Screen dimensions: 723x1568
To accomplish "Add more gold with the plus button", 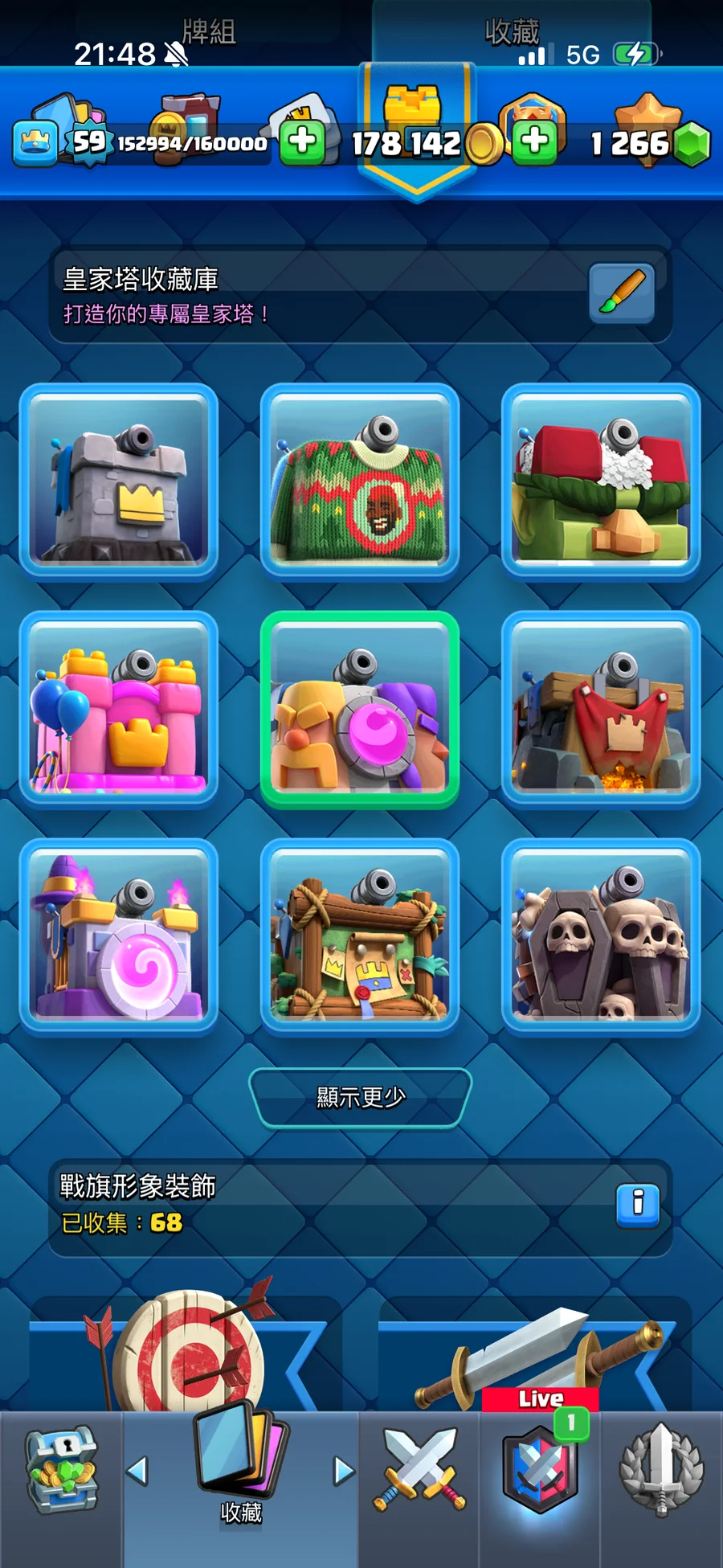I will click(535, 141).
